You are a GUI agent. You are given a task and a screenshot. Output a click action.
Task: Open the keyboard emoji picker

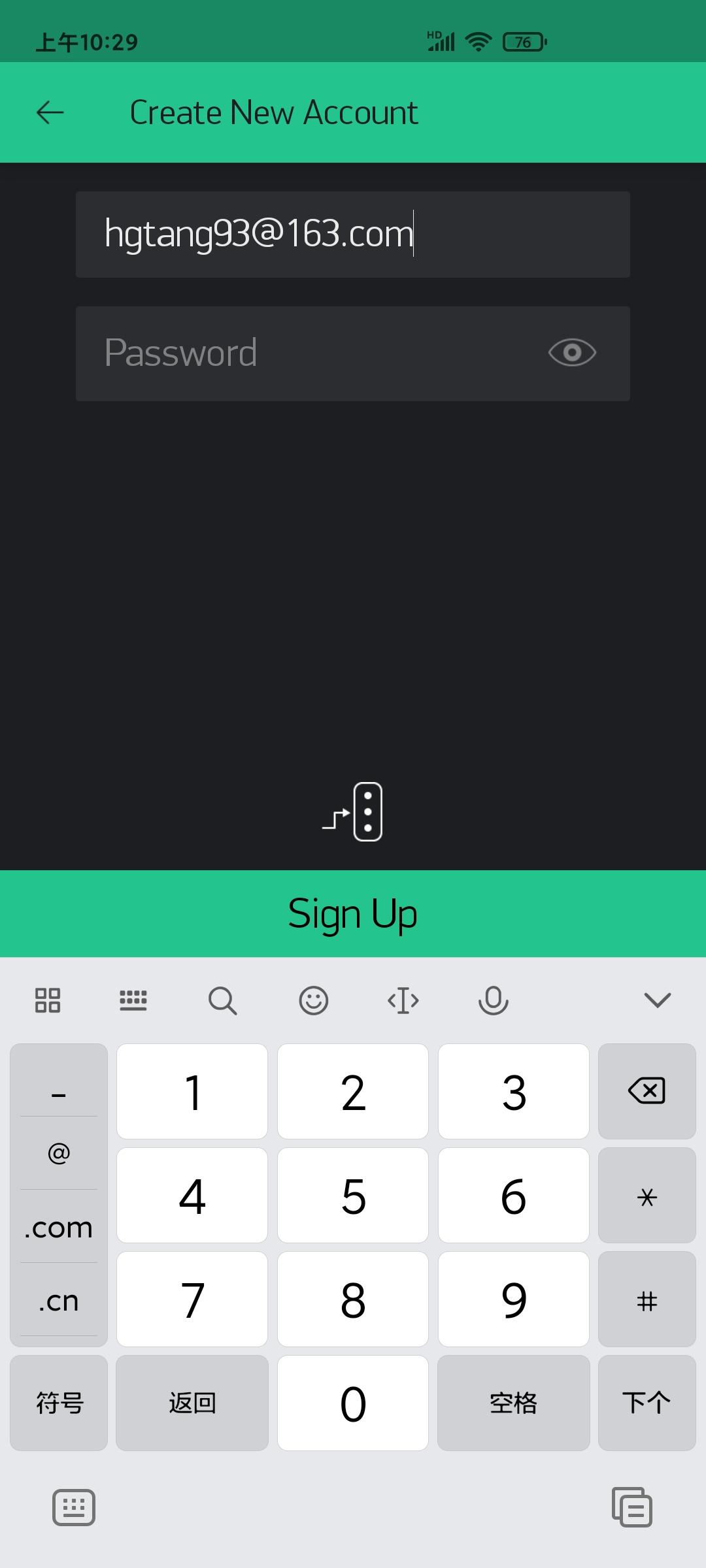[x=314, y=1000]
